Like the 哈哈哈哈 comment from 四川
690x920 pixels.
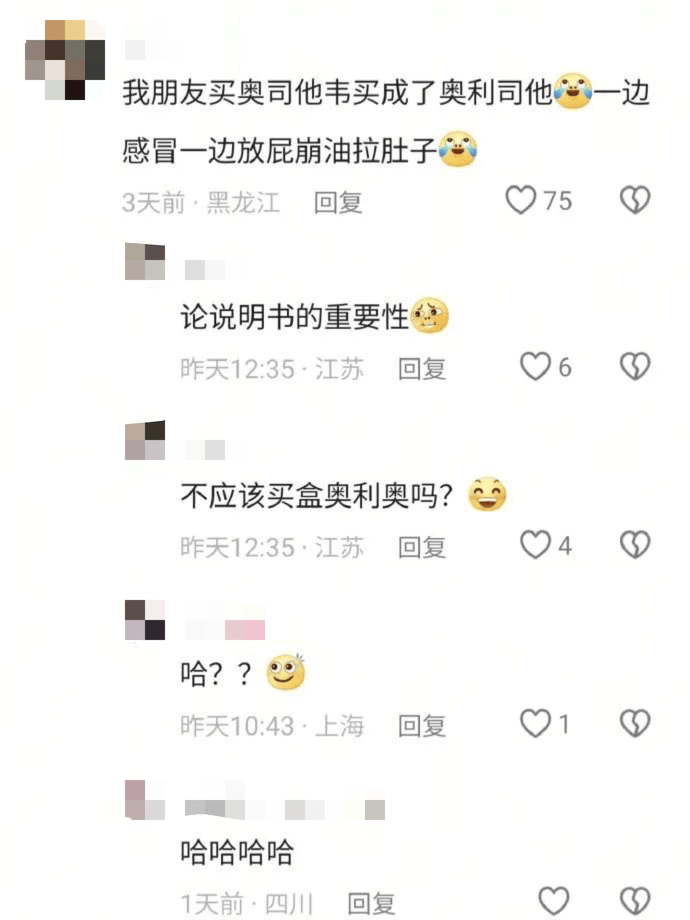click(554, 900)
